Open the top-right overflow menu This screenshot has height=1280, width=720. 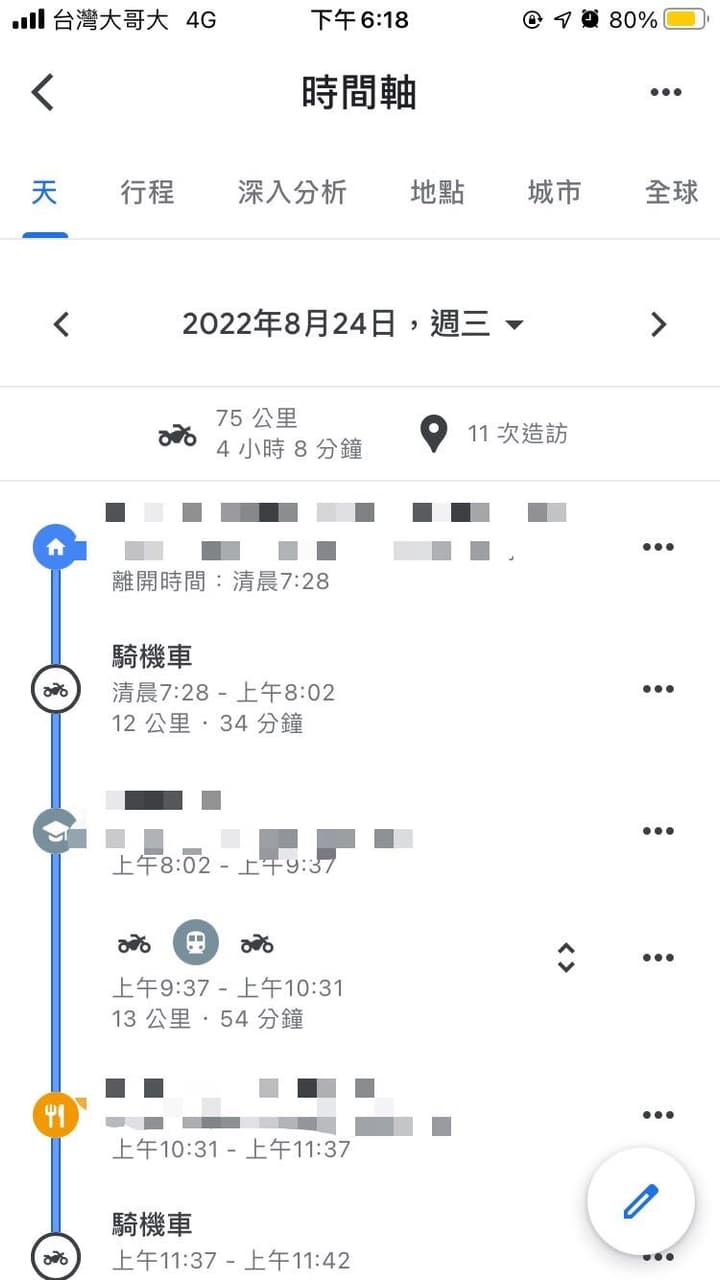[665, 92]
